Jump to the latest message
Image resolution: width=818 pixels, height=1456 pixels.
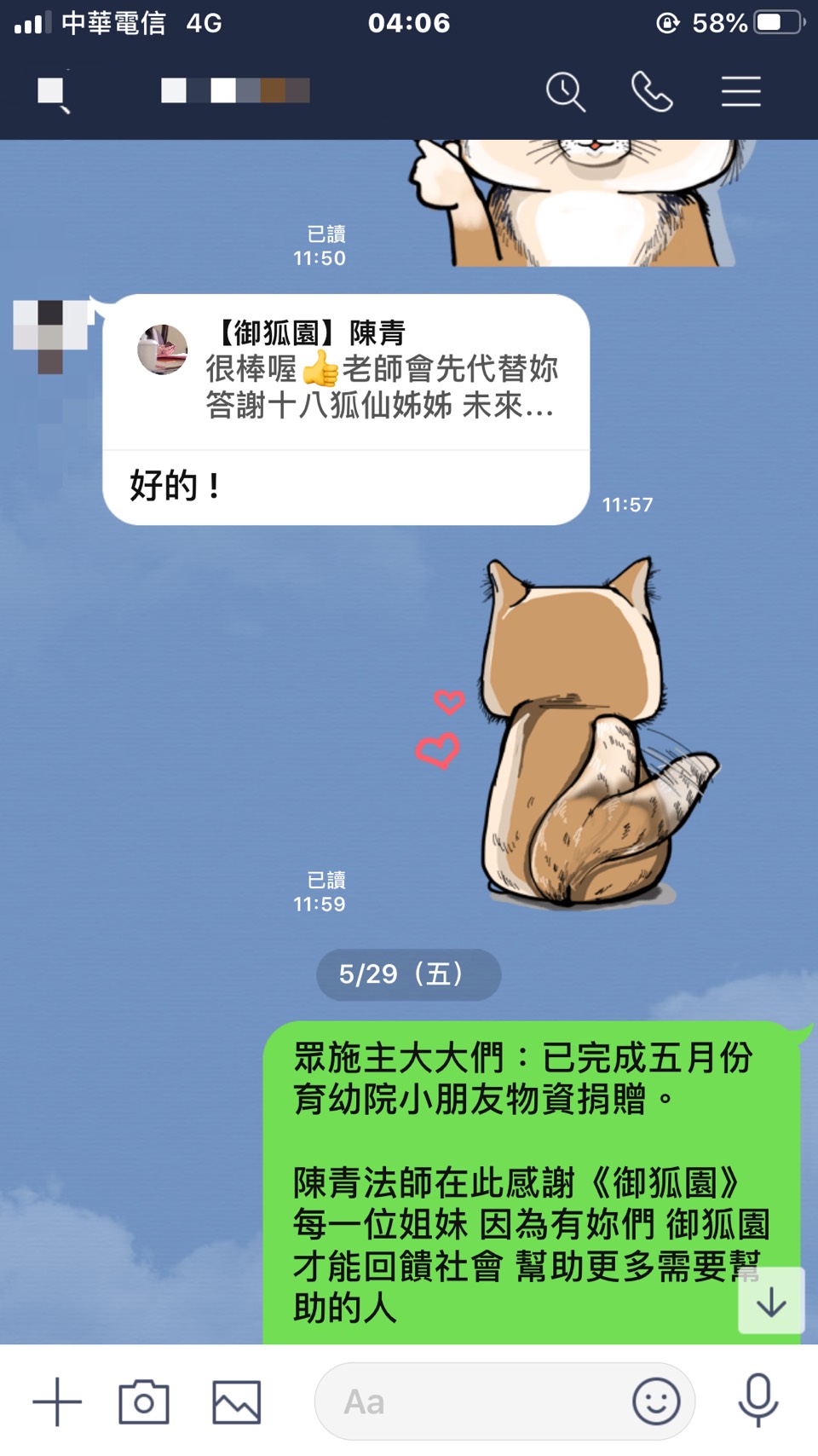pos(771,1301)
